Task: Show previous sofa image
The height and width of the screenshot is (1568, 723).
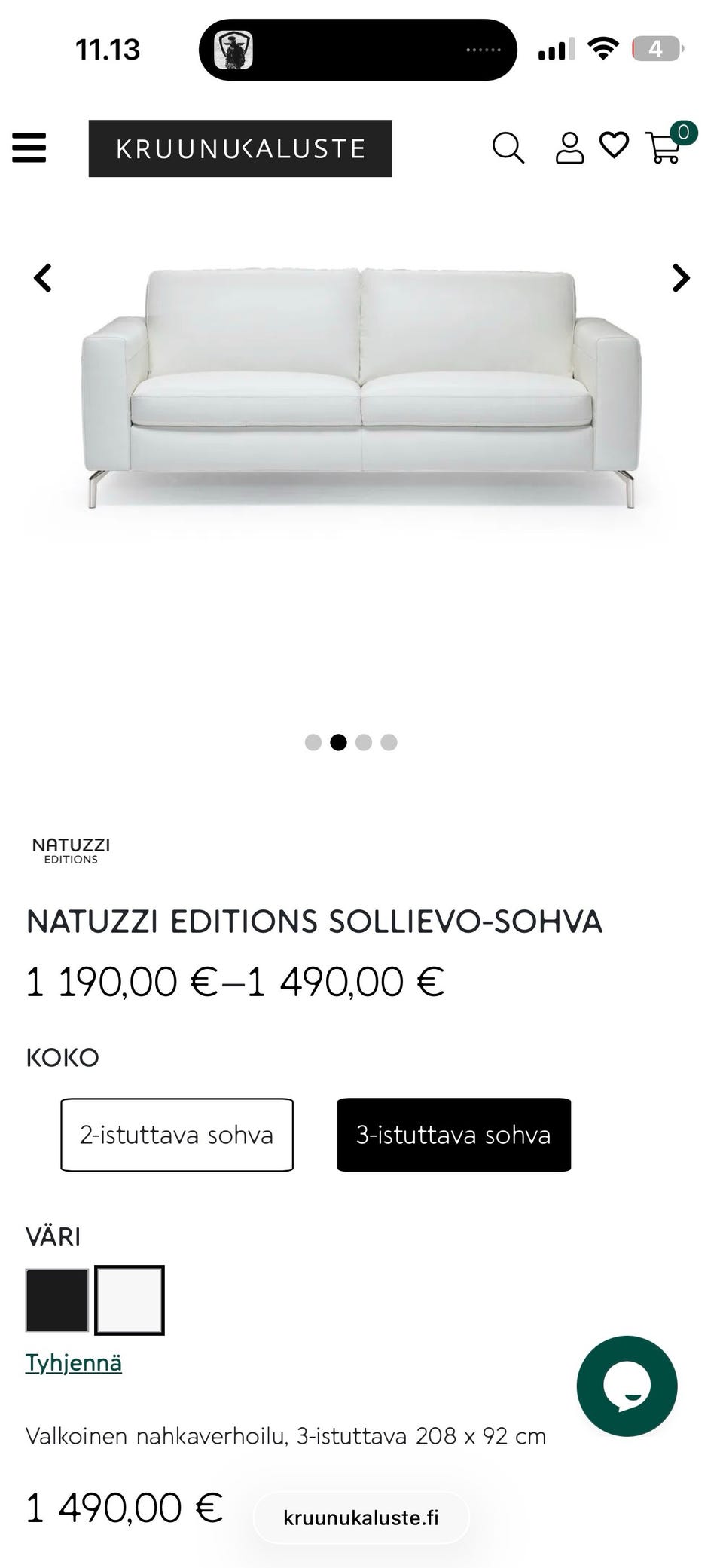Action: coord(43,278)
